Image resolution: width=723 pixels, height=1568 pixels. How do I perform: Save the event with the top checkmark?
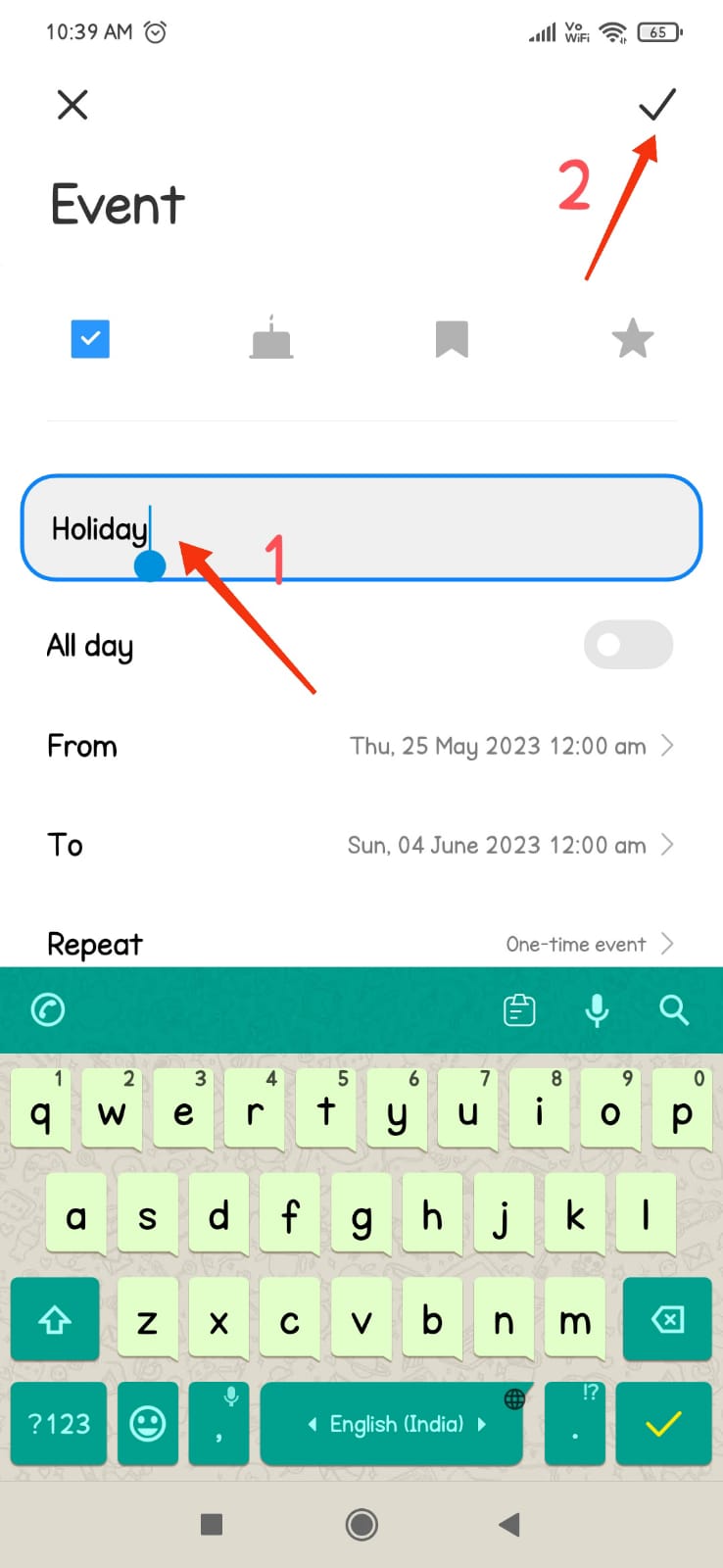click(x=657, y=104)
